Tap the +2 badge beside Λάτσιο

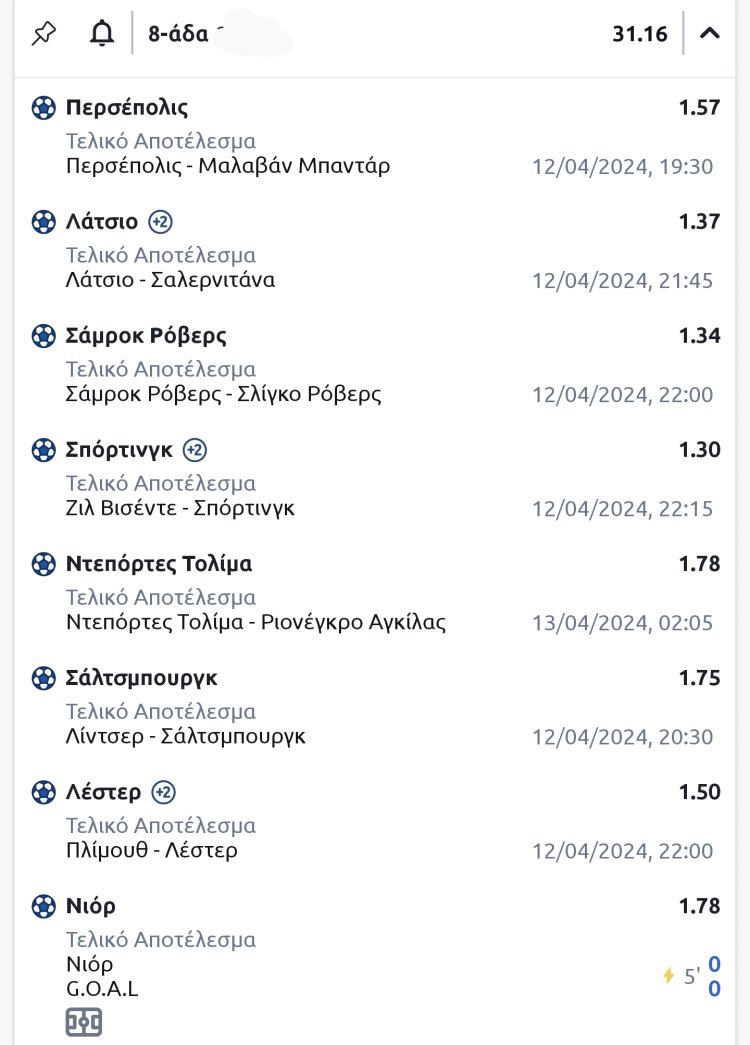[160, 222]
